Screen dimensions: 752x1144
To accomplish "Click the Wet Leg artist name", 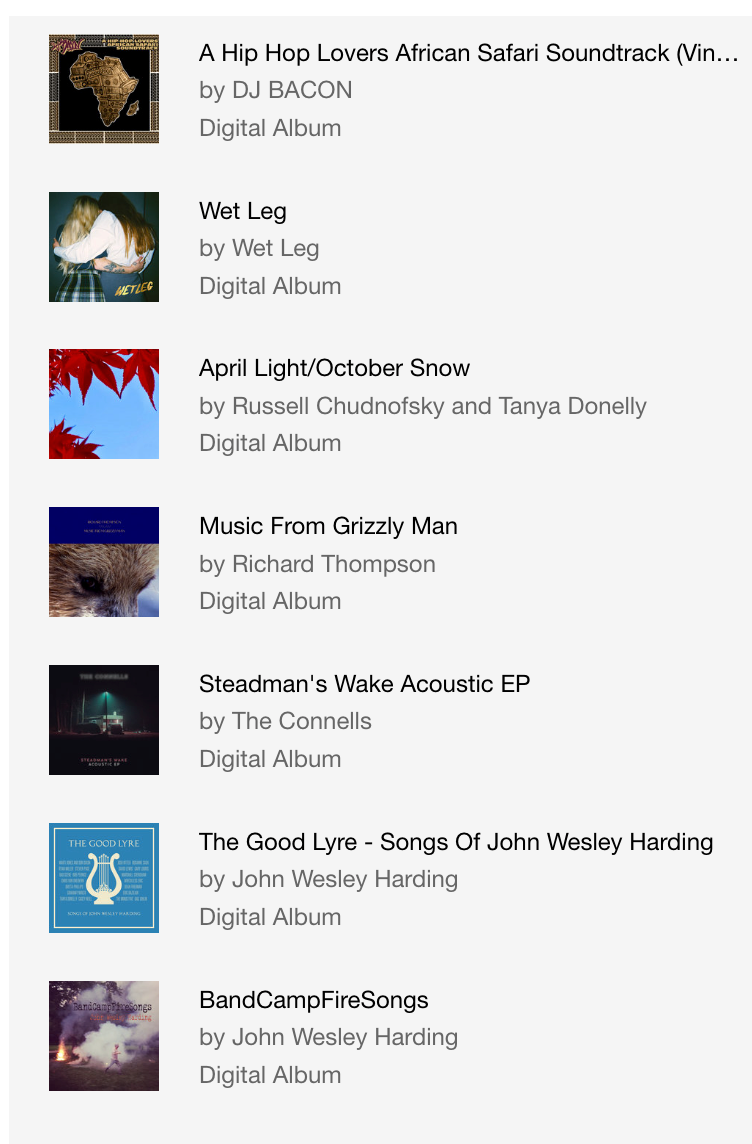I will coord(259,248).
